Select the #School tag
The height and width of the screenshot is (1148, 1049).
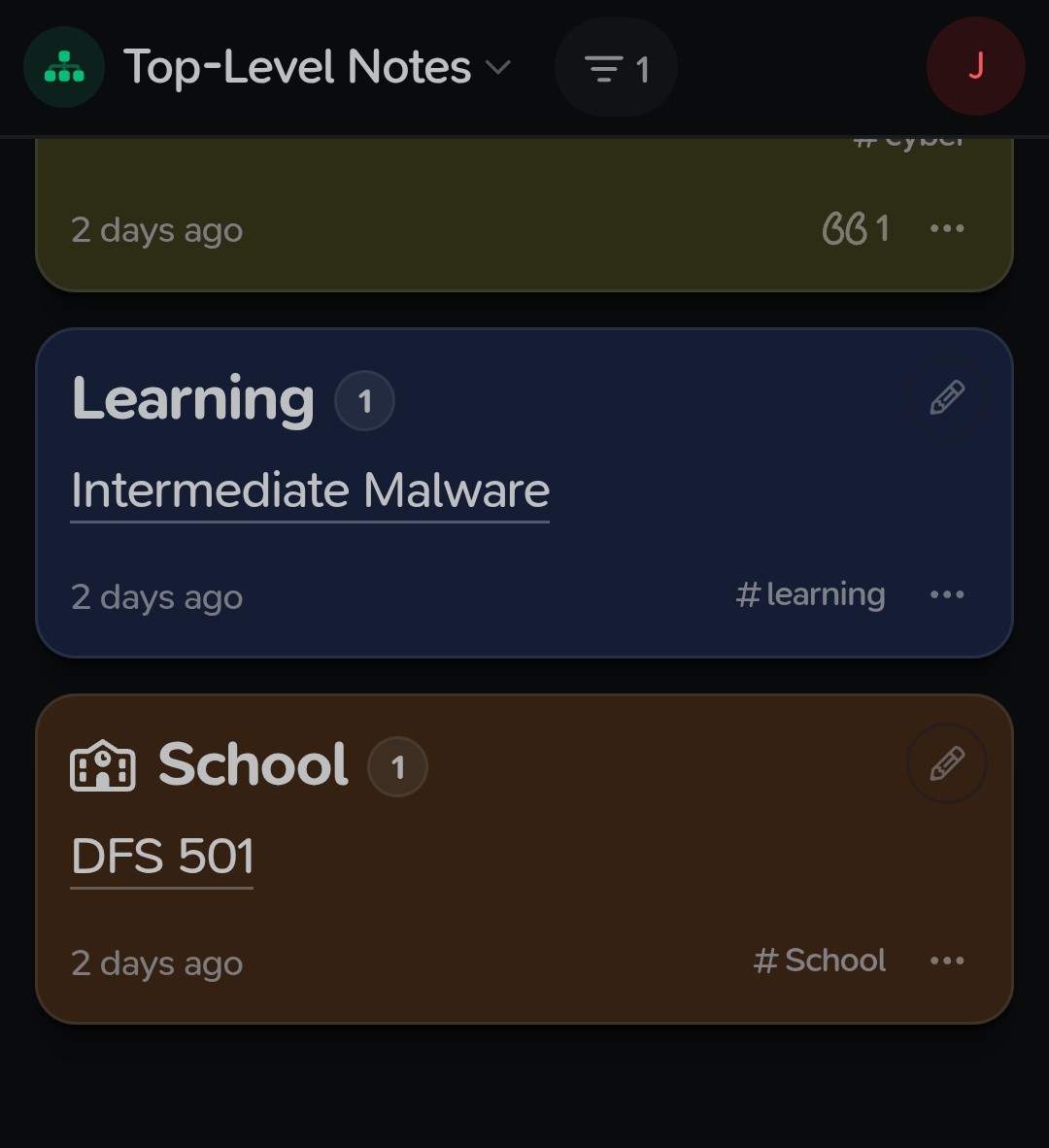(819, 961)
